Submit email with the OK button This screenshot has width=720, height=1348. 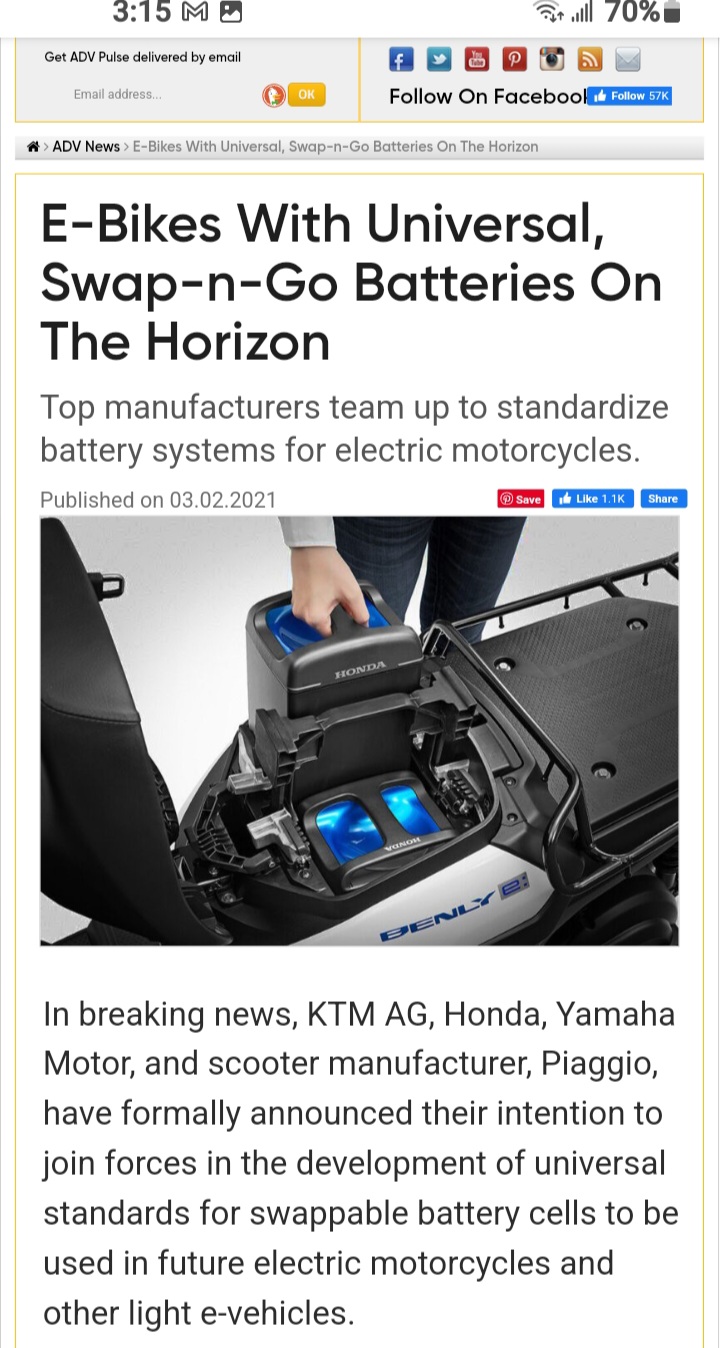(306, 95)
